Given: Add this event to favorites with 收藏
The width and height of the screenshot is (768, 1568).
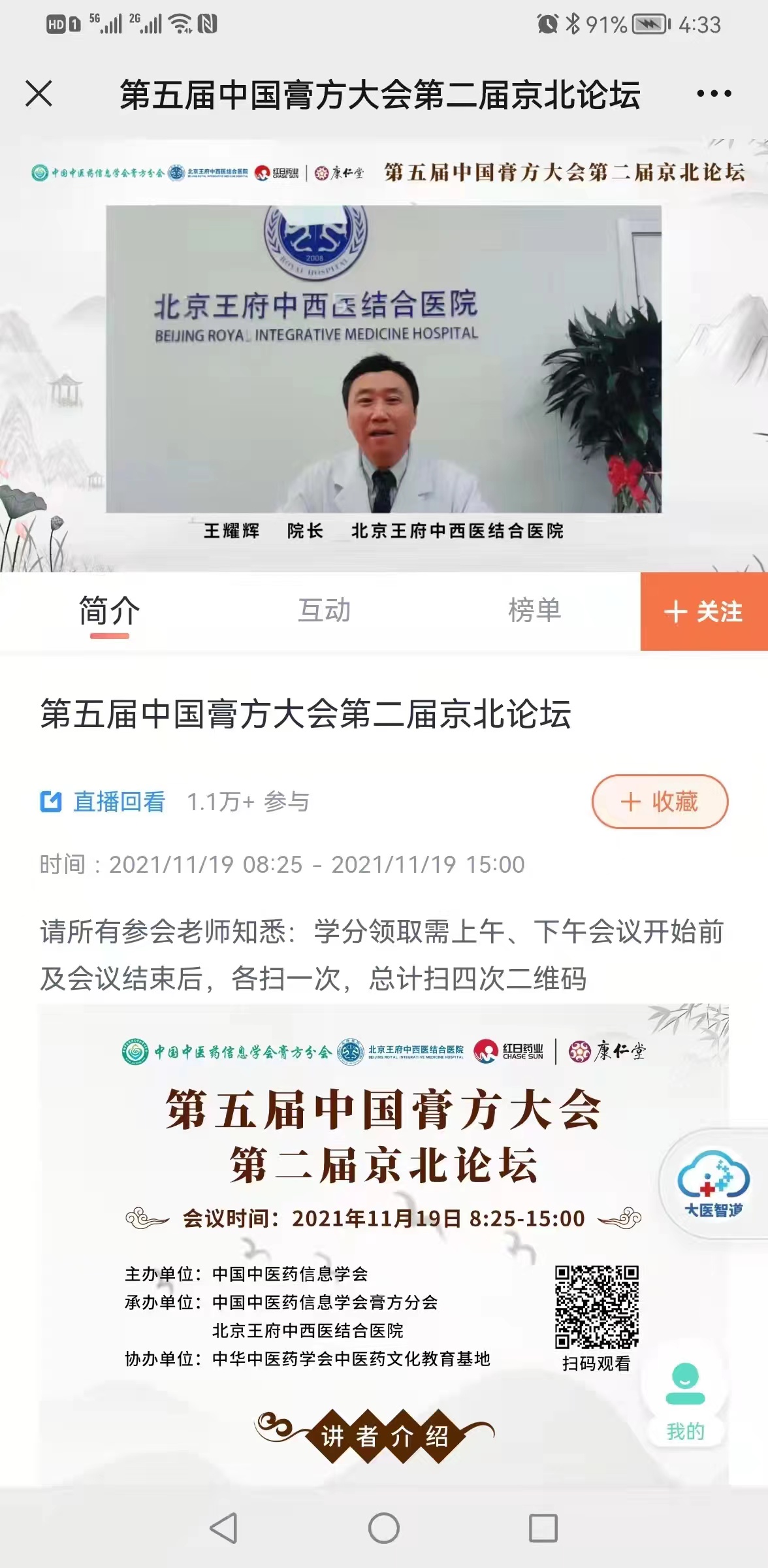Looking at the screenshot, I should tap(660, 802).
